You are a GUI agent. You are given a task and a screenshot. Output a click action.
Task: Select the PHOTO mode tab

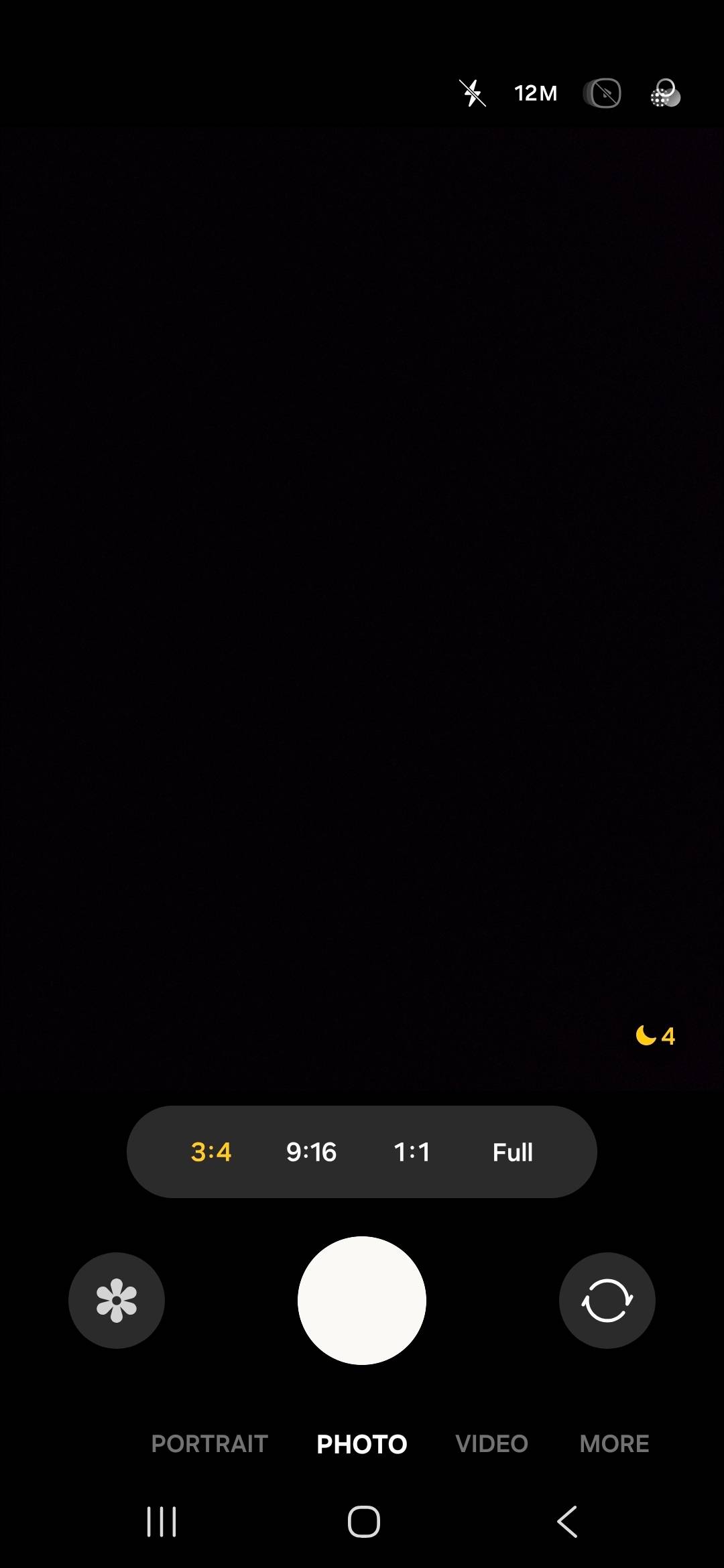point(362,1444)
